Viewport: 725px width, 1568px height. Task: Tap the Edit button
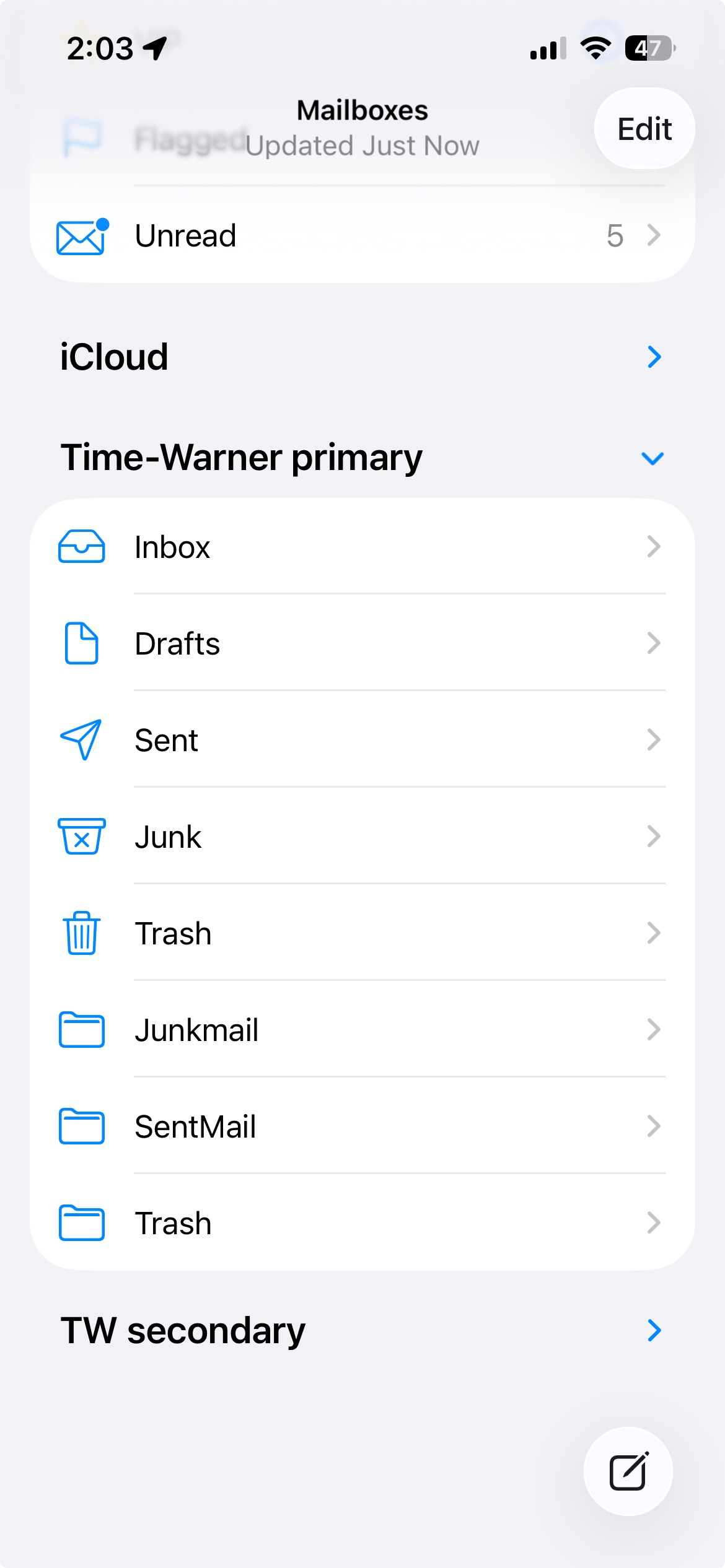point(644,129)
